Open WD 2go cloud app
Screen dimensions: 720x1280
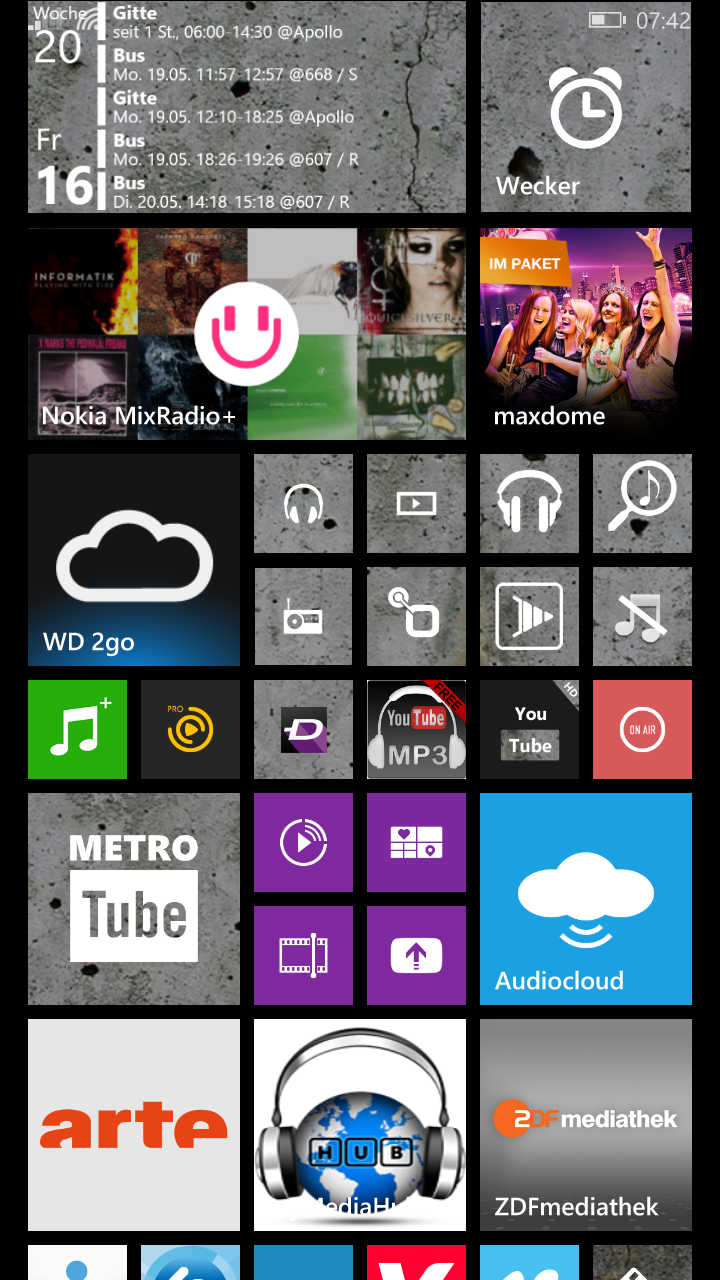pos(134,560)
